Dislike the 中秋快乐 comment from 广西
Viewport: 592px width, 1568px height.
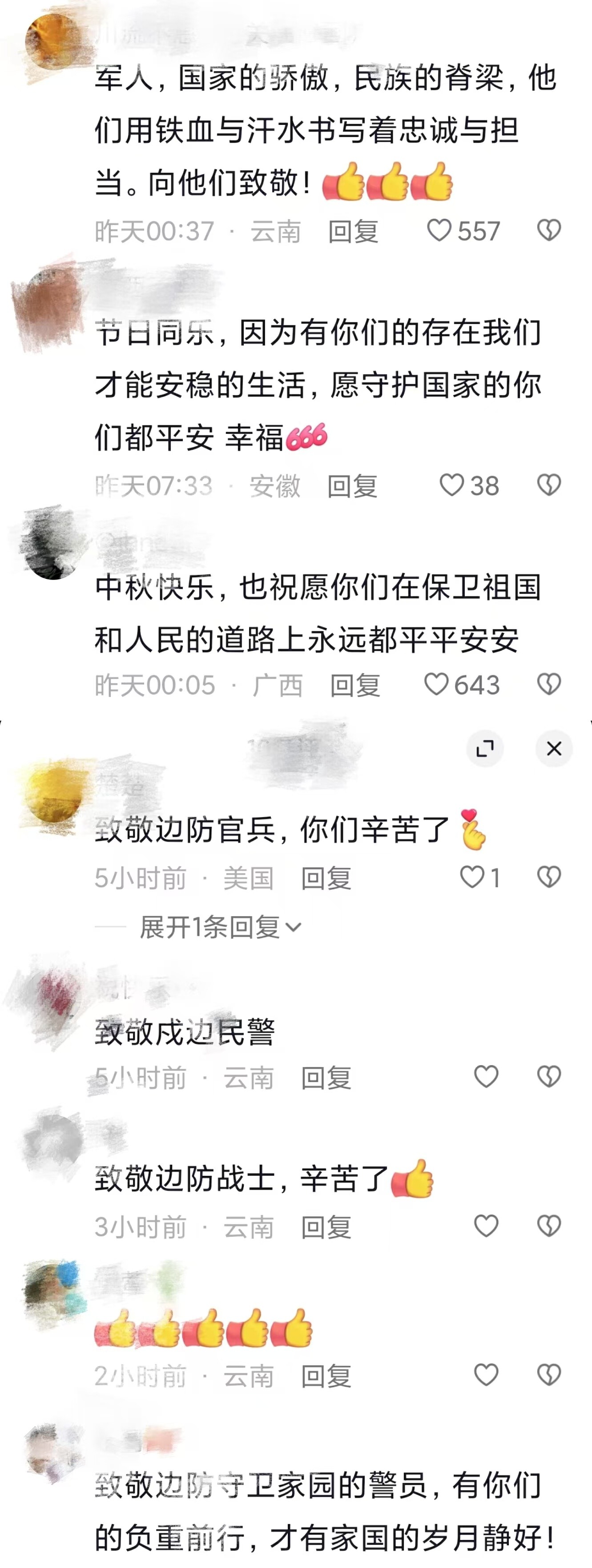(549, 684)
